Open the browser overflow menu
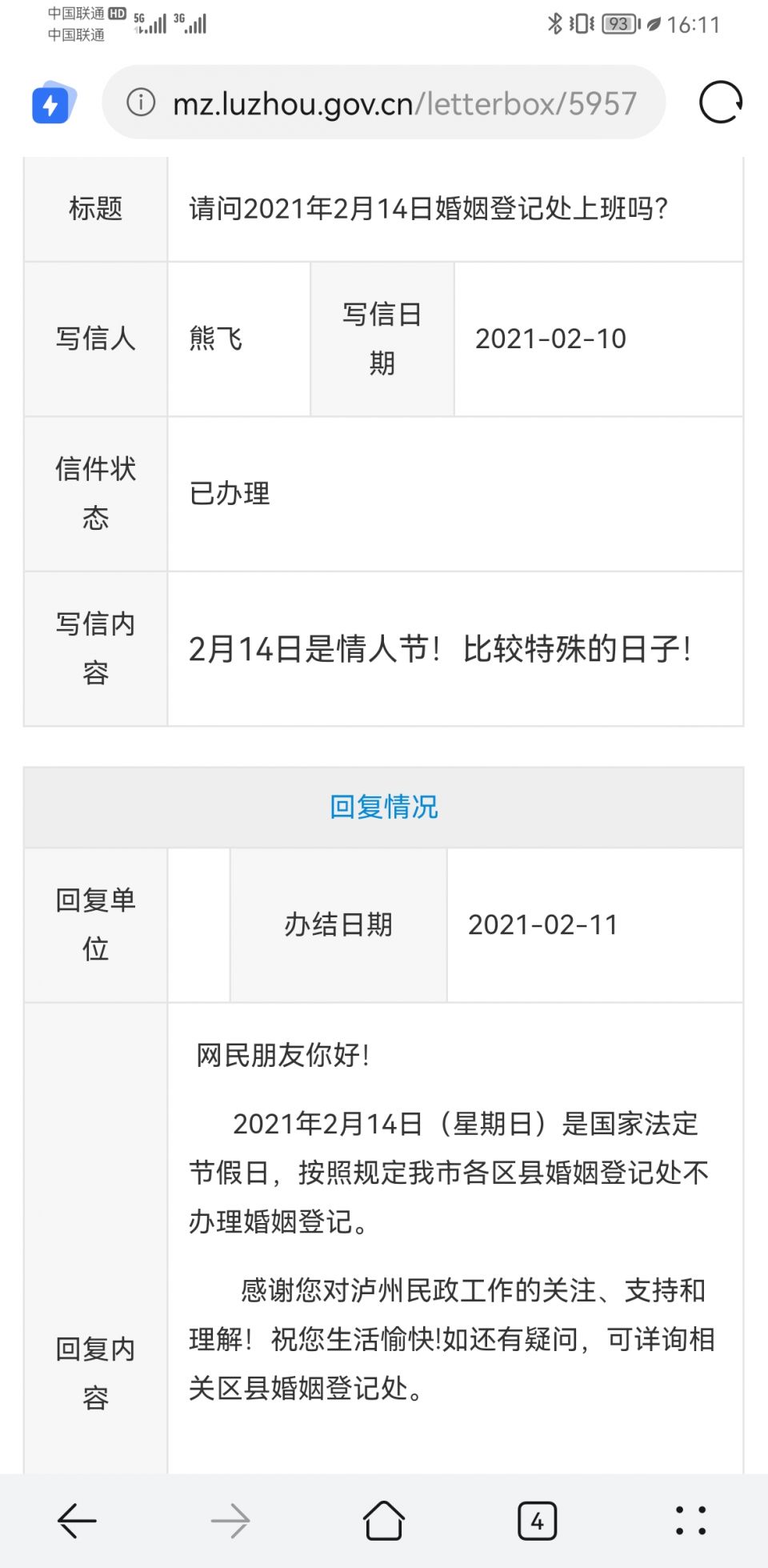This screenshot has height=1568, width=768. [690, 1520]
